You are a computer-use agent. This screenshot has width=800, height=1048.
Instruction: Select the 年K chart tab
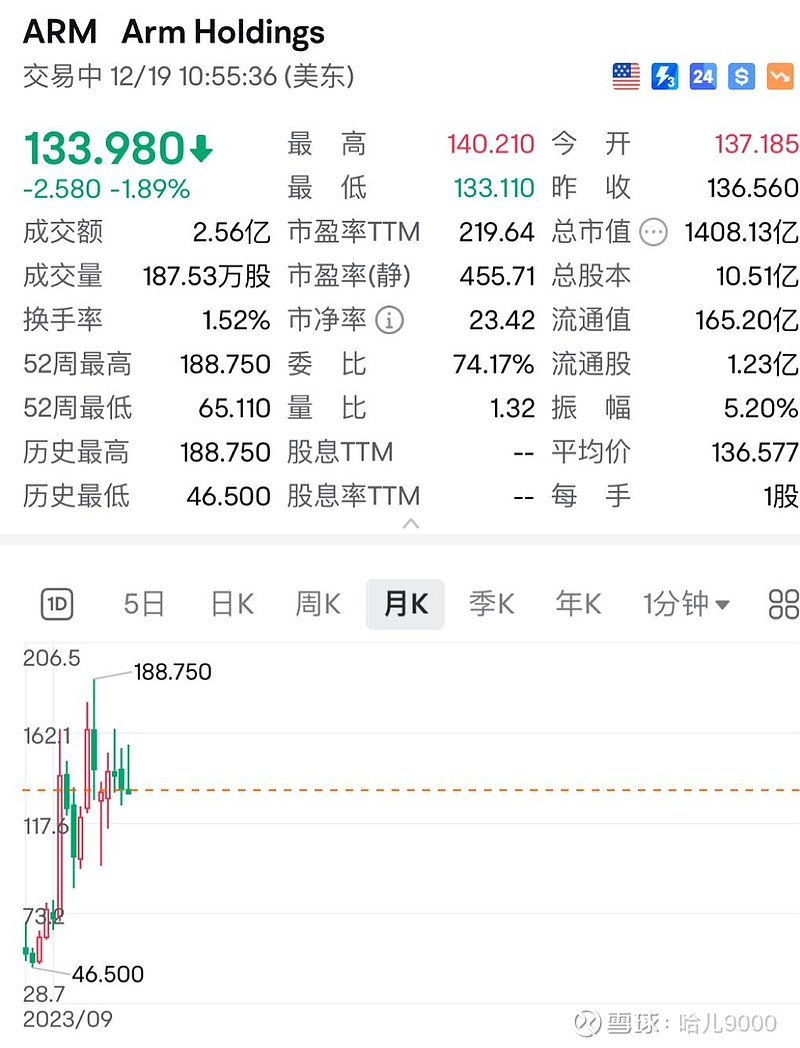point(577,603)
